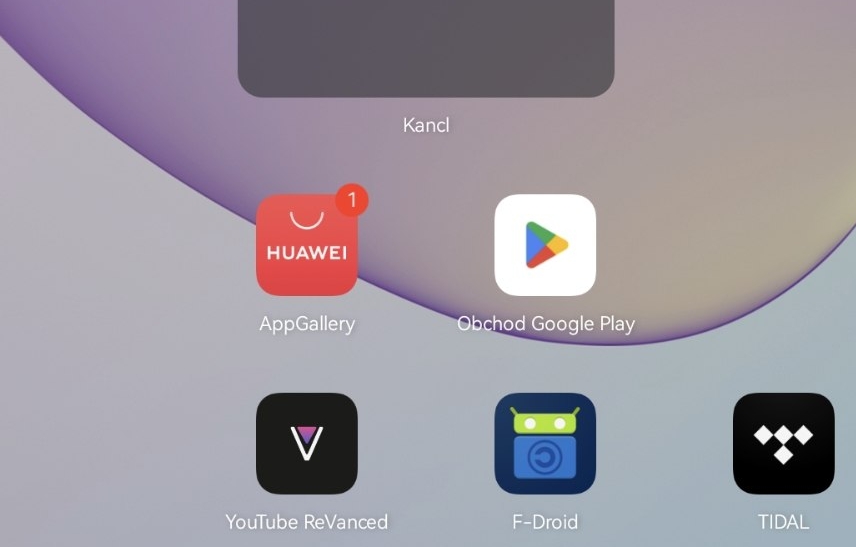Open the F-Droid app
Screen dimensions: 856x547
pos(545,443)
